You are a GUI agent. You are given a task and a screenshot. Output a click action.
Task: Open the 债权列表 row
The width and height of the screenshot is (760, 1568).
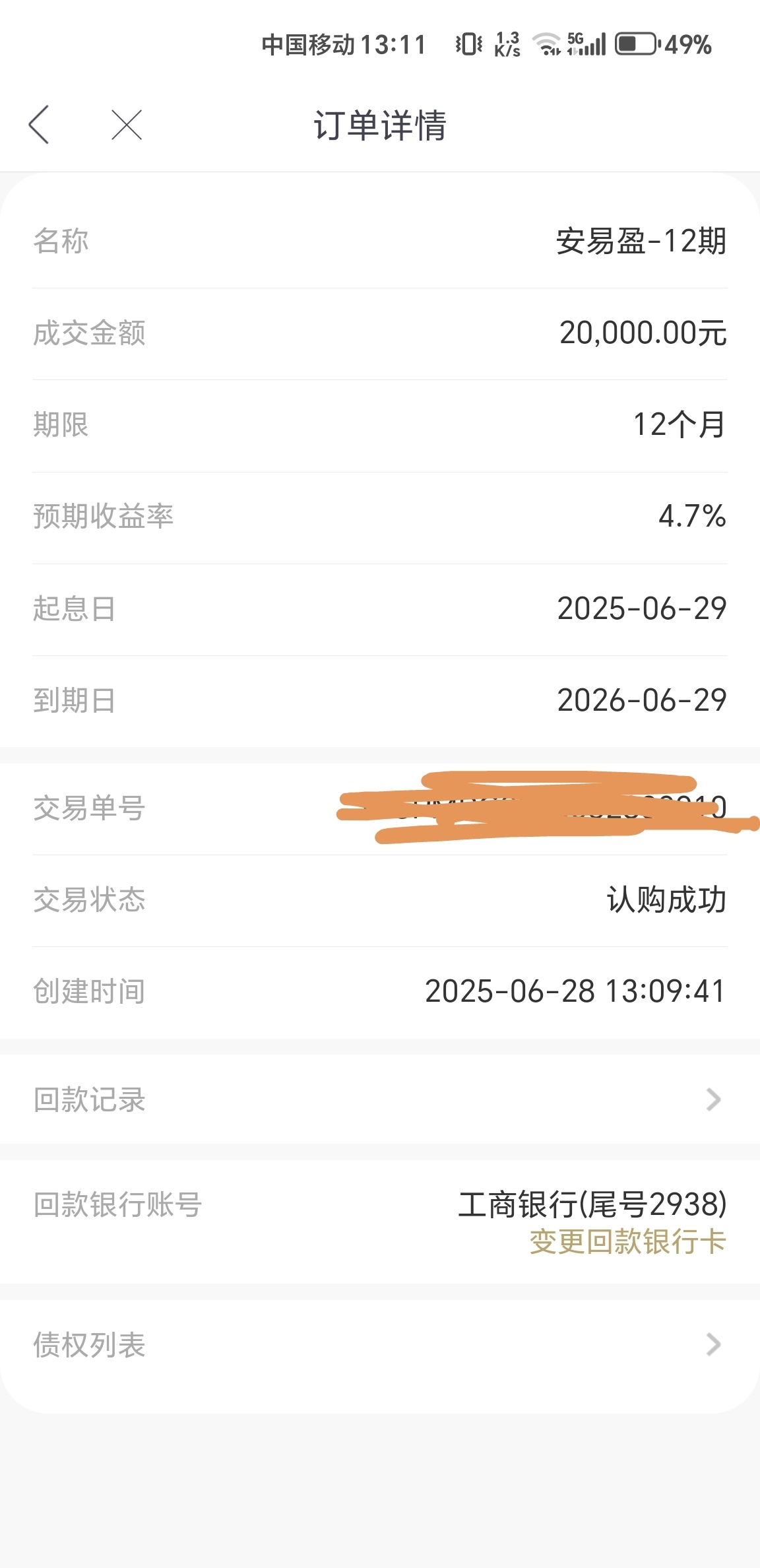coord(380,1345)
